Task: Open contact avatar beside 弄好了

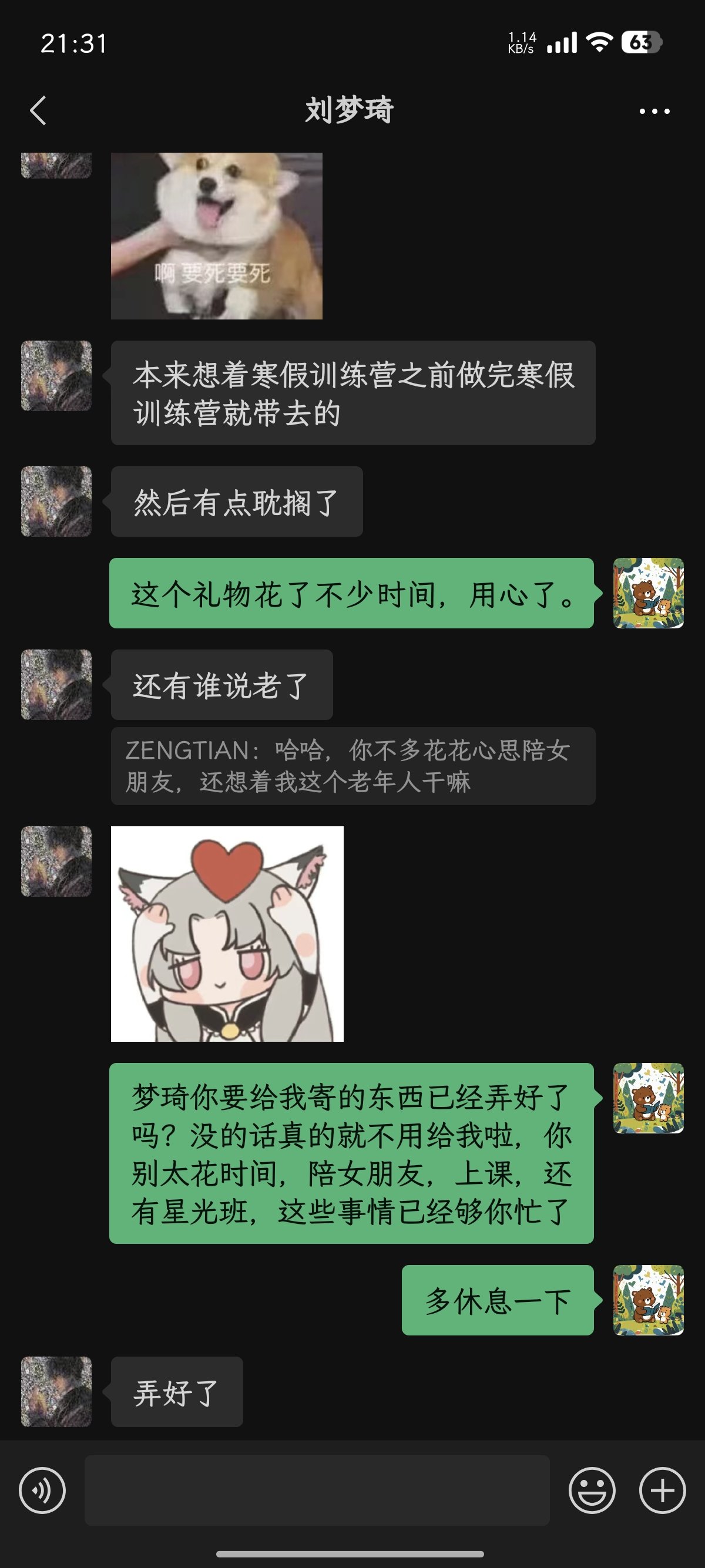Action: (56, 1391)
